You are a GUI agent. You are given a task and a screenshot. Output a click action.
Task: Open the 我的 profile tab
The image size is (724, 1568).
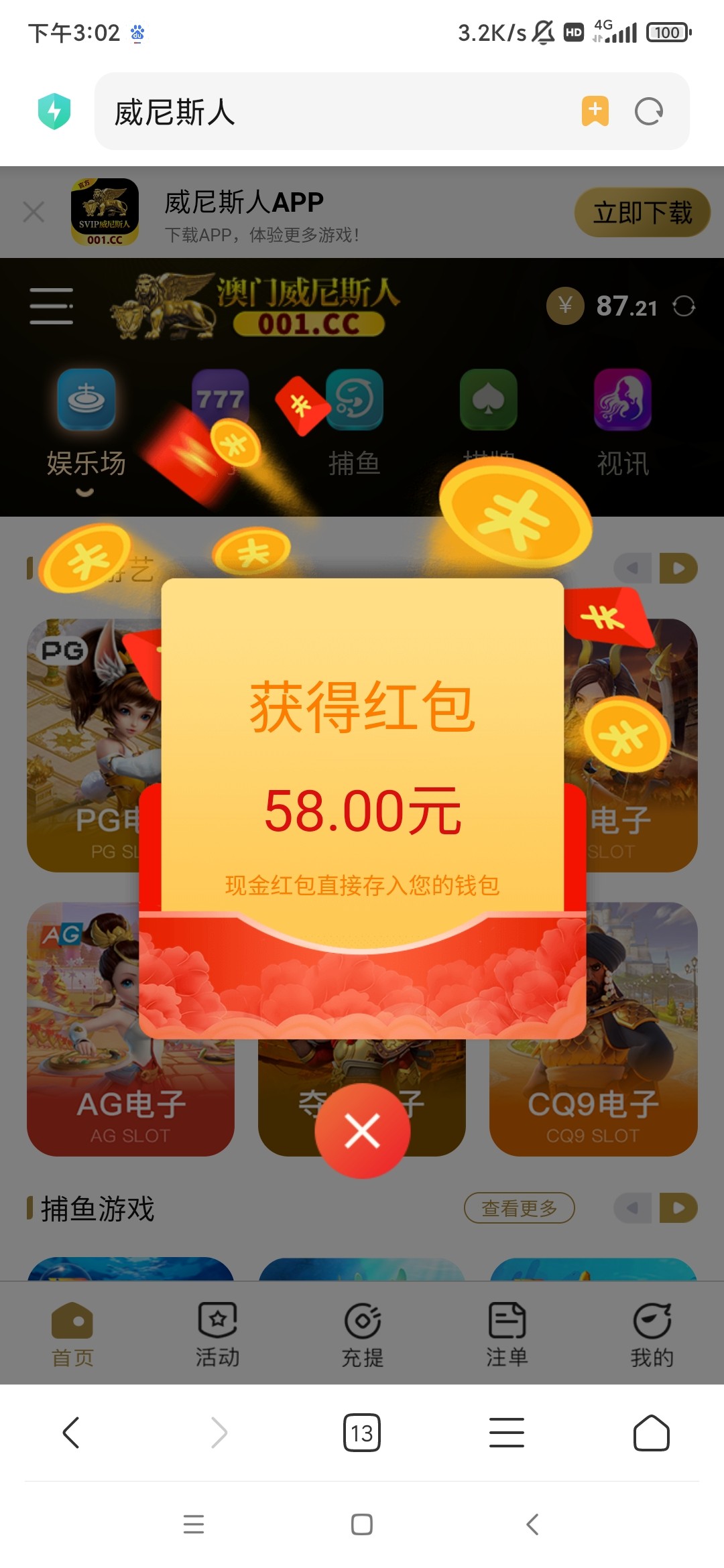click(652, 1333)
